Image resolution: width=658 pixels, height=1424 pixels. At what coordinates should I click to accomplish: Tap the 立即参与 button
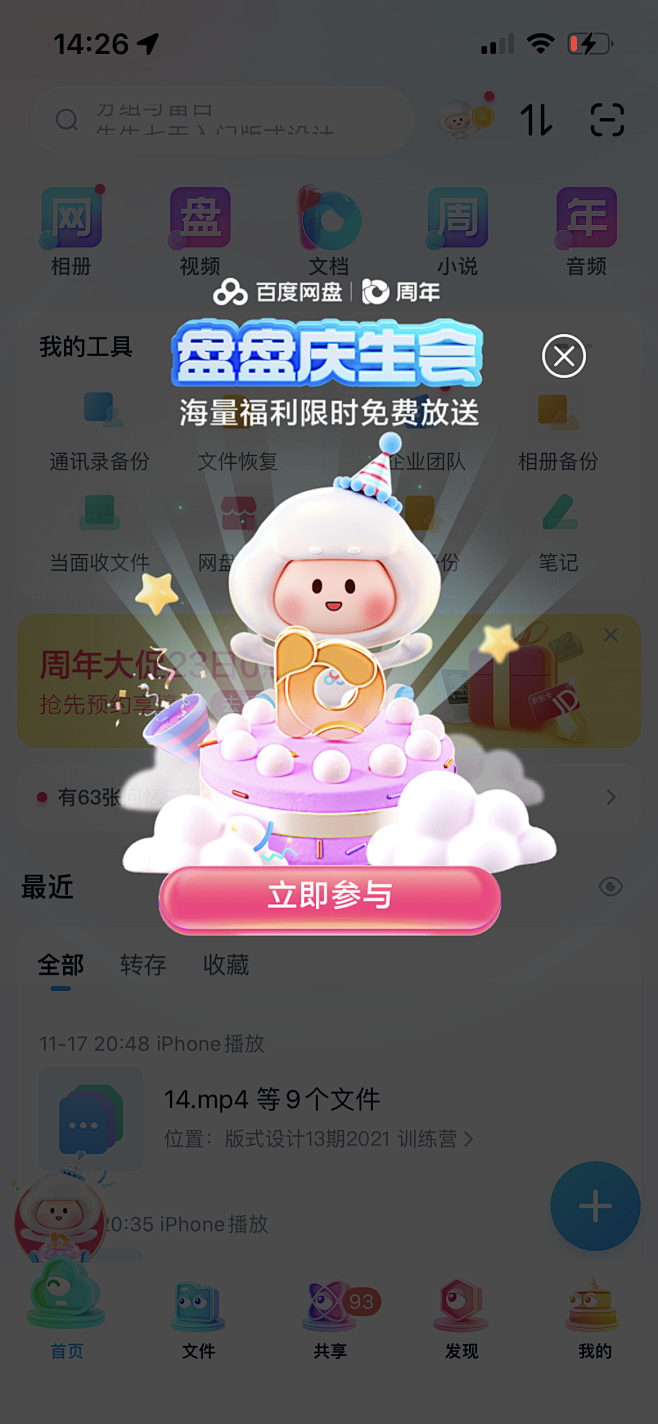(329, 896)
